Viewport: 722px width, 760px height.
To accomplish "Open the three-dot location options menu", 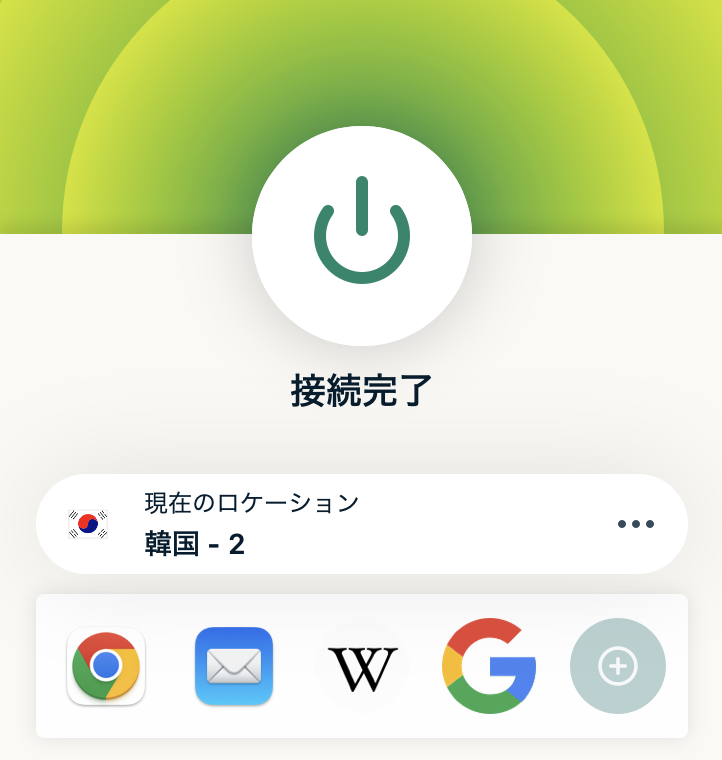I will 635,524.
